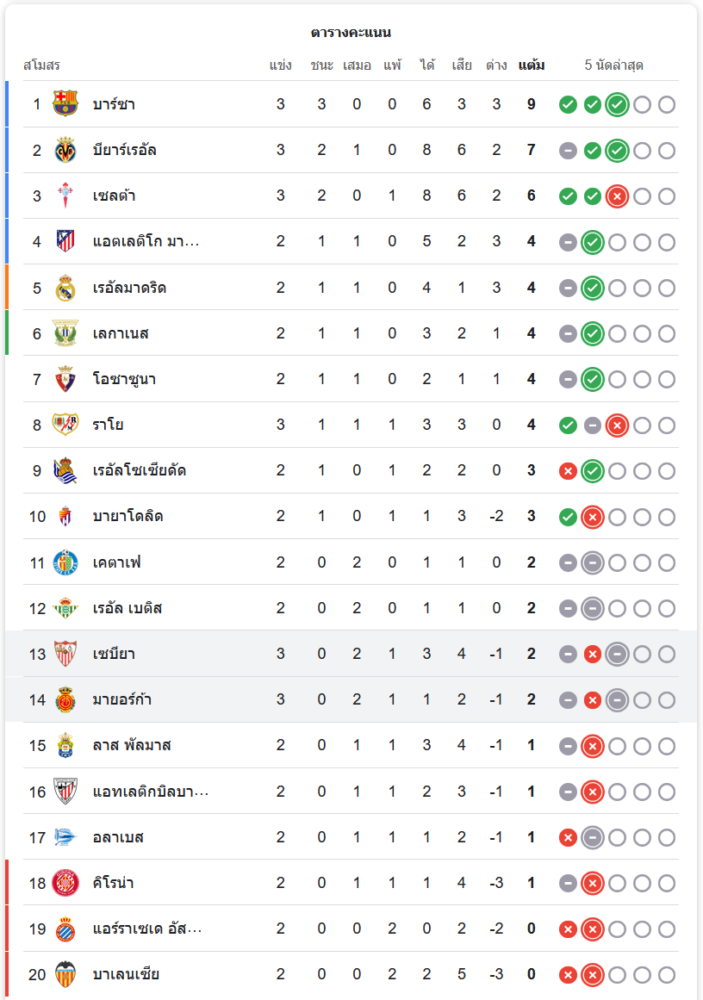Viewport: 703px width, 1000px height.
Task: Open เซลต้า team details
Action: click(x=116, y=196)
